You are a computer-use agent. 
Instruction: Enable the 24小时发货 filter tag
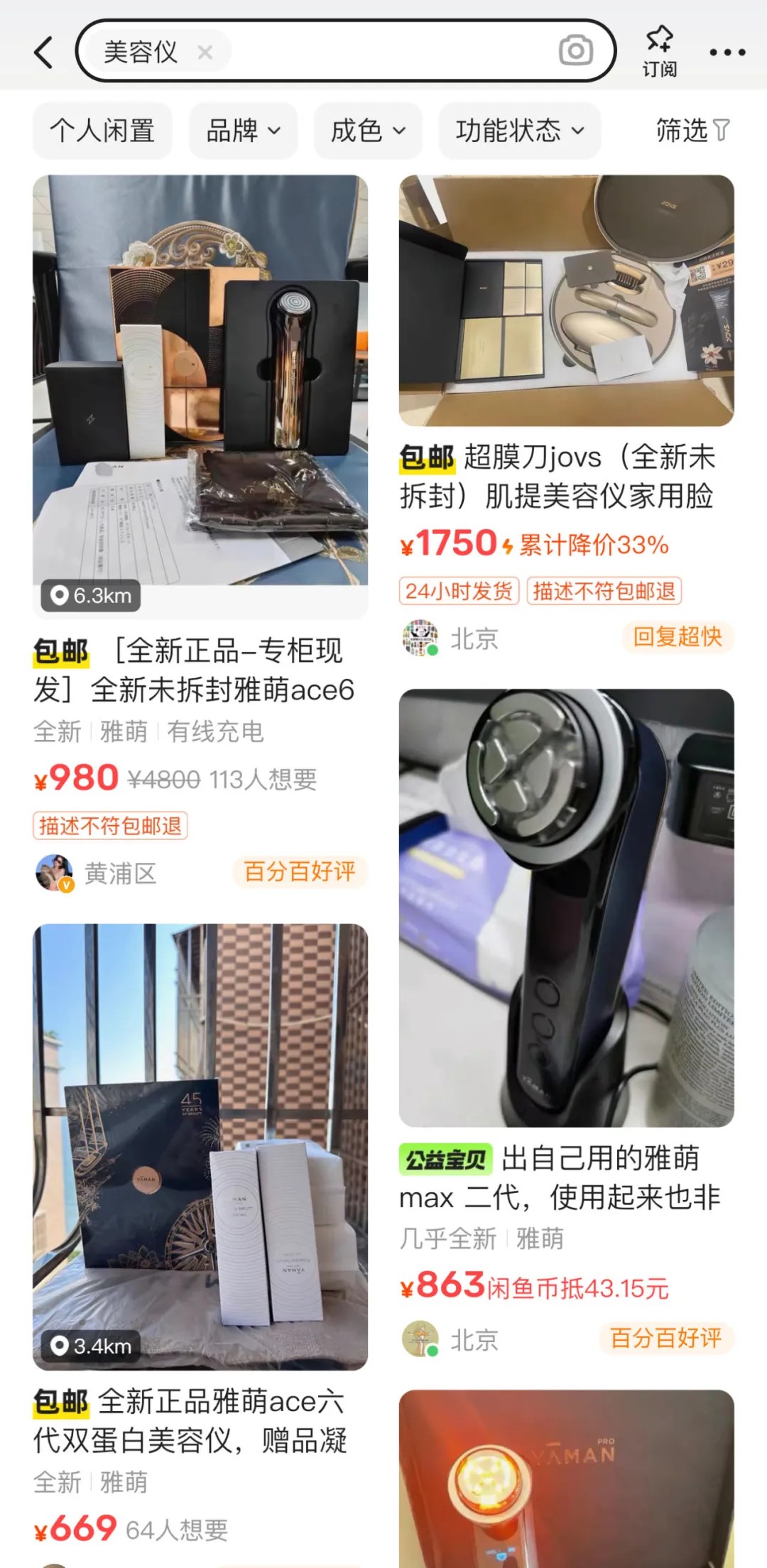pos(457,590)
